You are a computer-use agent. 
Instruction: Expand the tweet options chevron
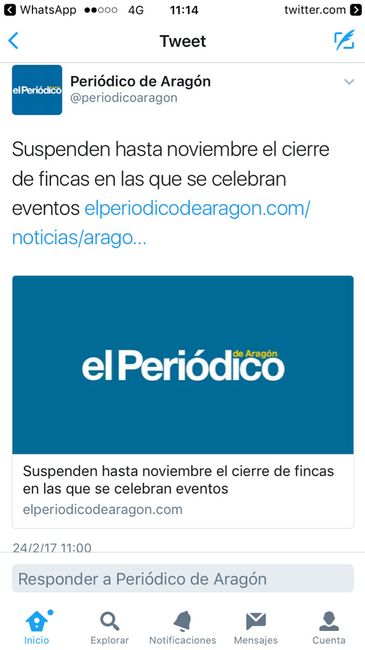pos(349,82)
